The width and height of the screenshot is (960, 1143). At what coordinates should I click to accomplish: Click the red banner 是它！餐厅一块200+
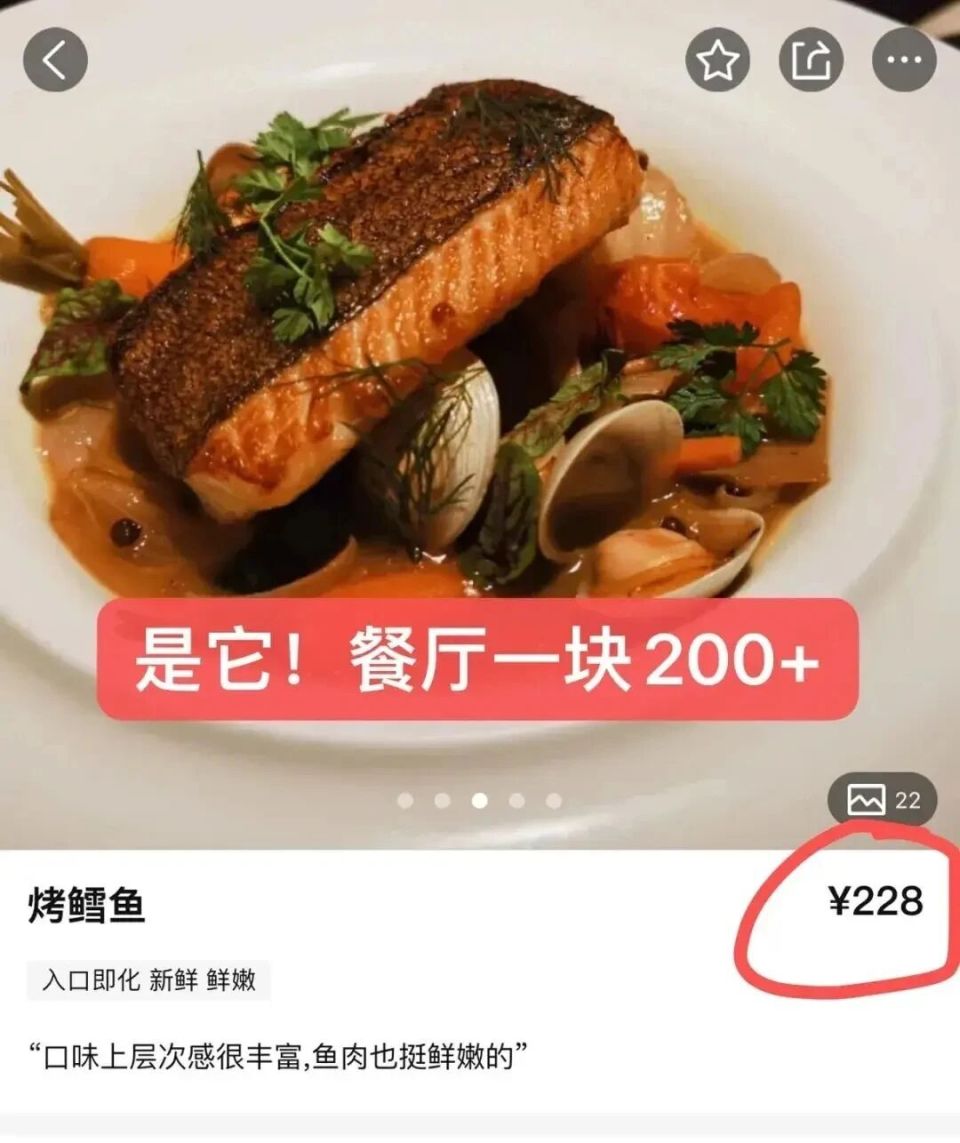pos(480,662)
